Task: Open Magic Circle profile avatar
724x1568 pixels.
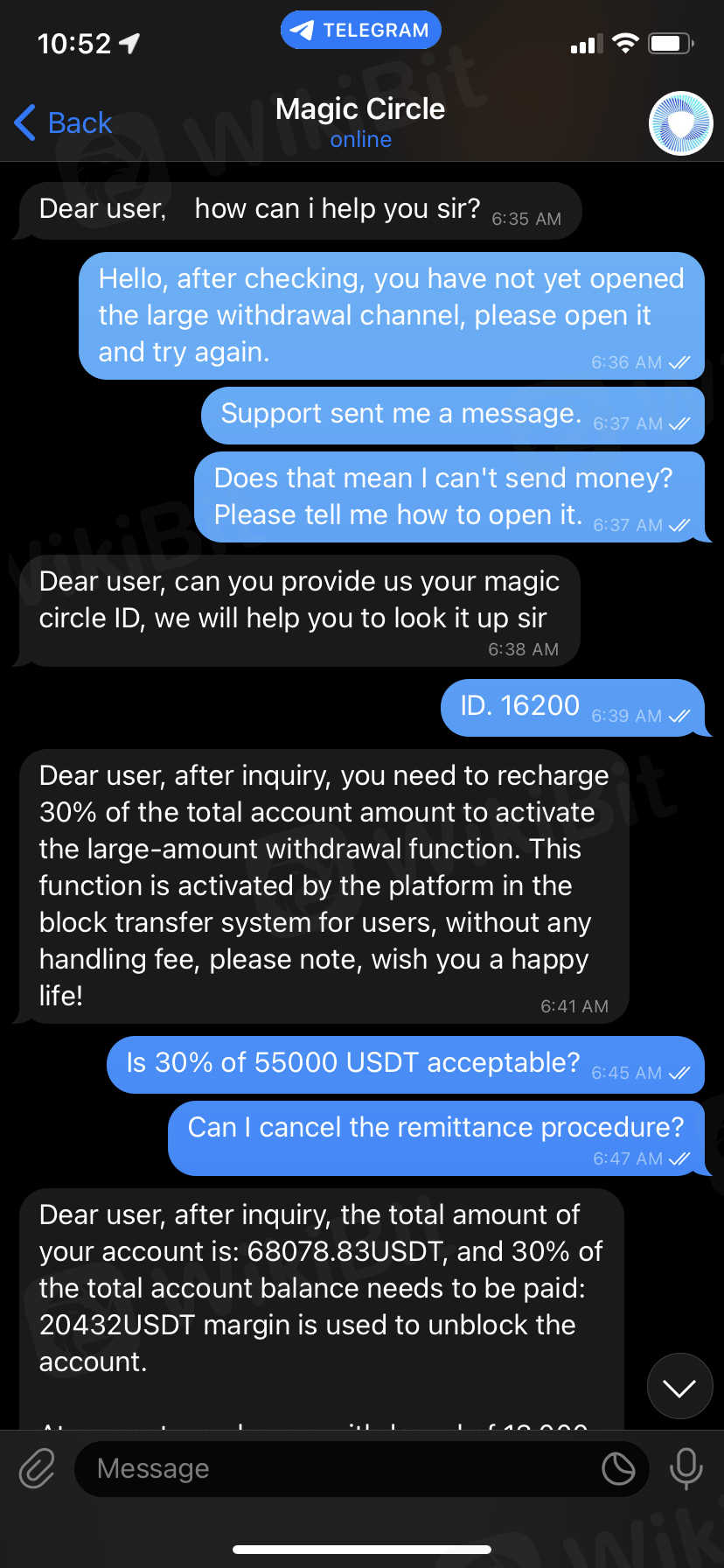Action: click(680, 123)
